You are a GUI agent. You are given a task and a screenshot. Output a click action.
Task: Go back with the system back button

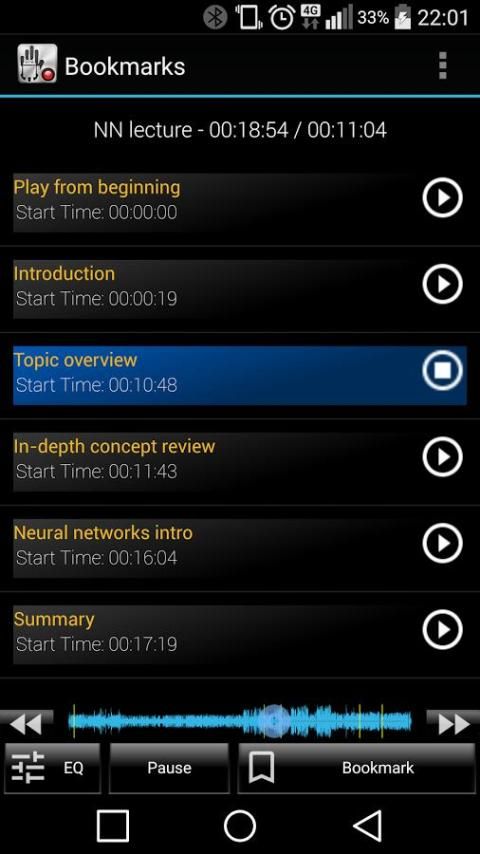(x=368, y=826)
